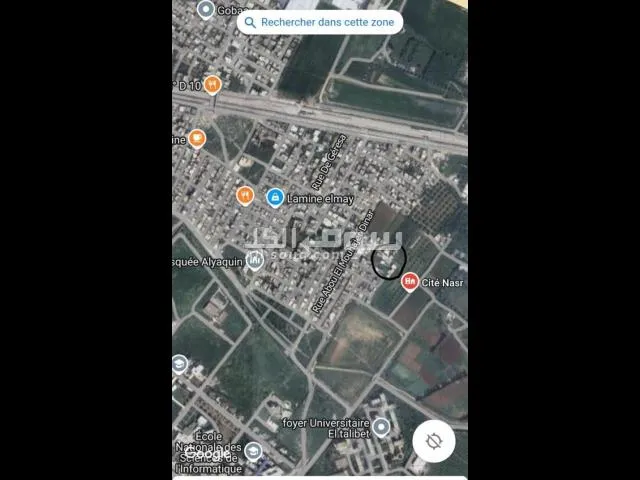640x480 pixels.
Task: Open the École Nationale des Sciences de l'Informatique marker
Action: click(x=253, y=452)
